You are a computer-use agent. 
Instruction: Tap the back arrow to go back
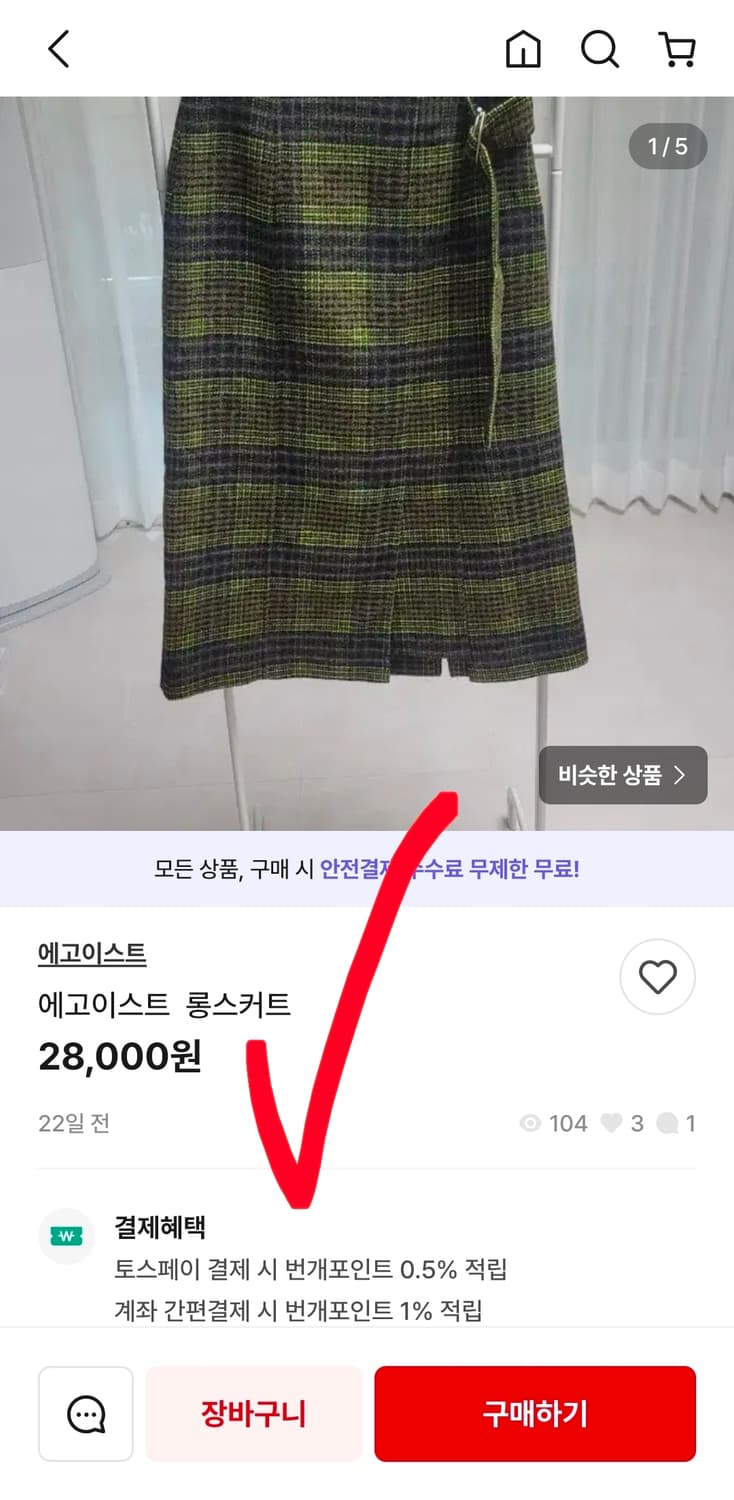coord(57,47)
